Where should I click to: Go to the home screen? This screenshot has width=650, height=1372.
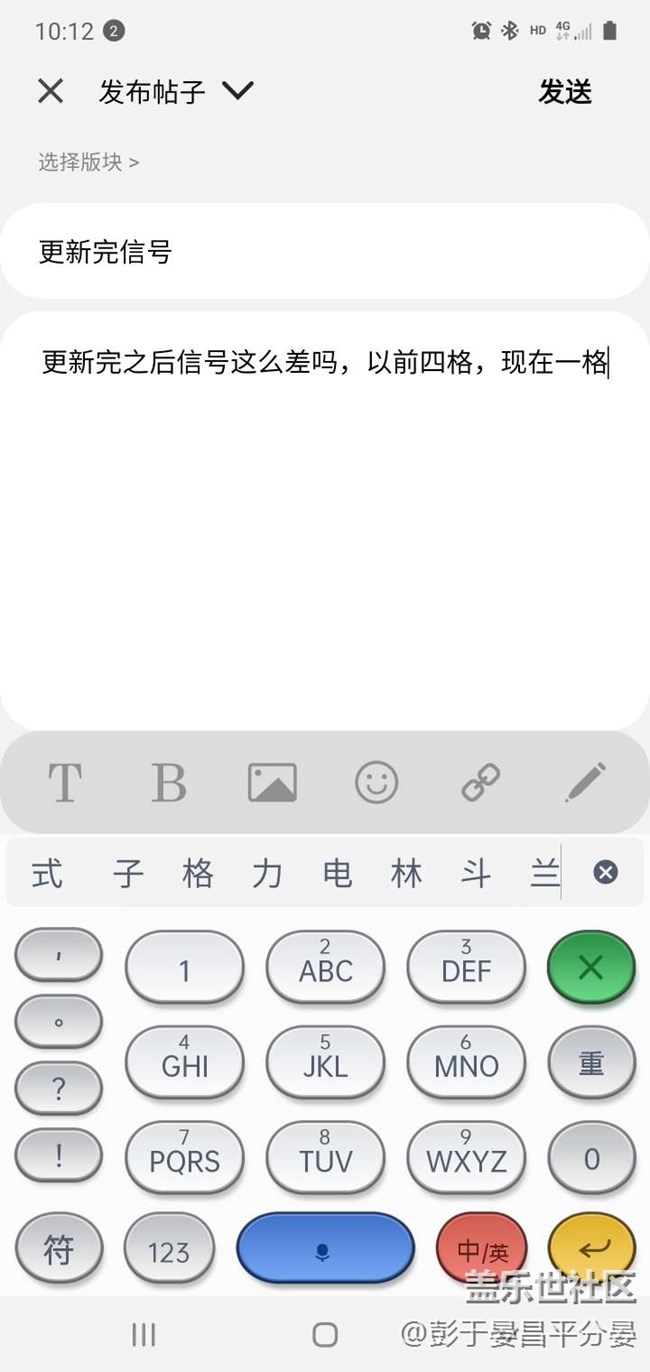pyautogui.click(x=325, y=1334)
